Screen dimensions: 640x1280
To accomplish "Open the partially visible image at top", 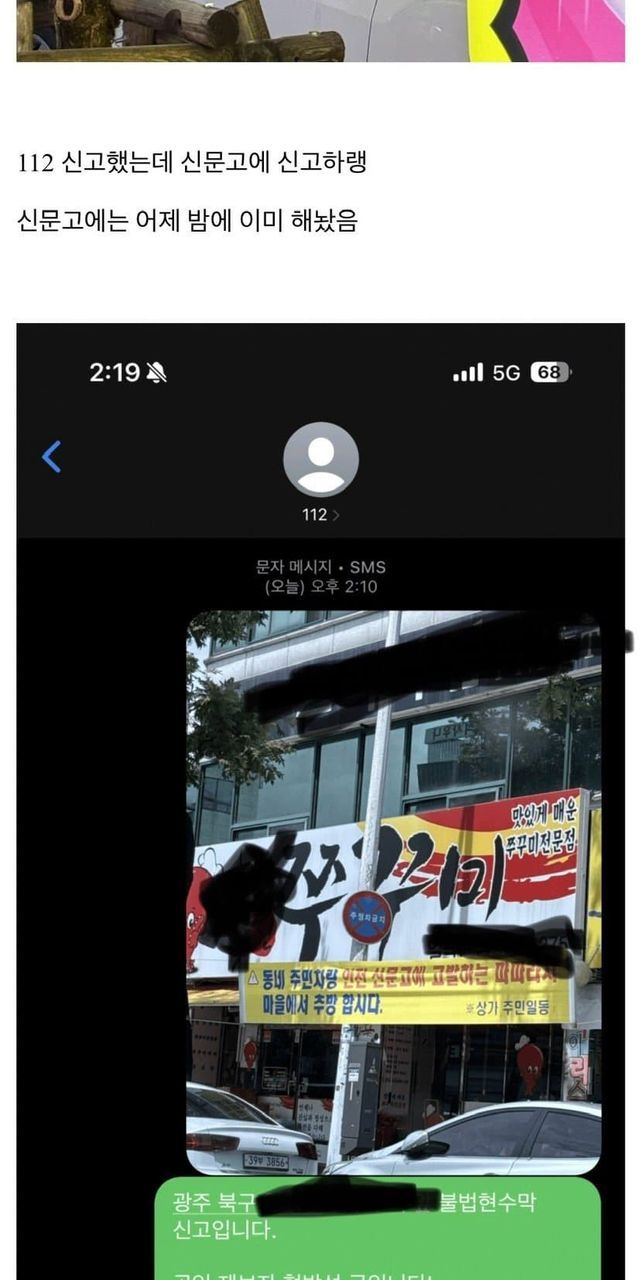I will click(320, 30).
